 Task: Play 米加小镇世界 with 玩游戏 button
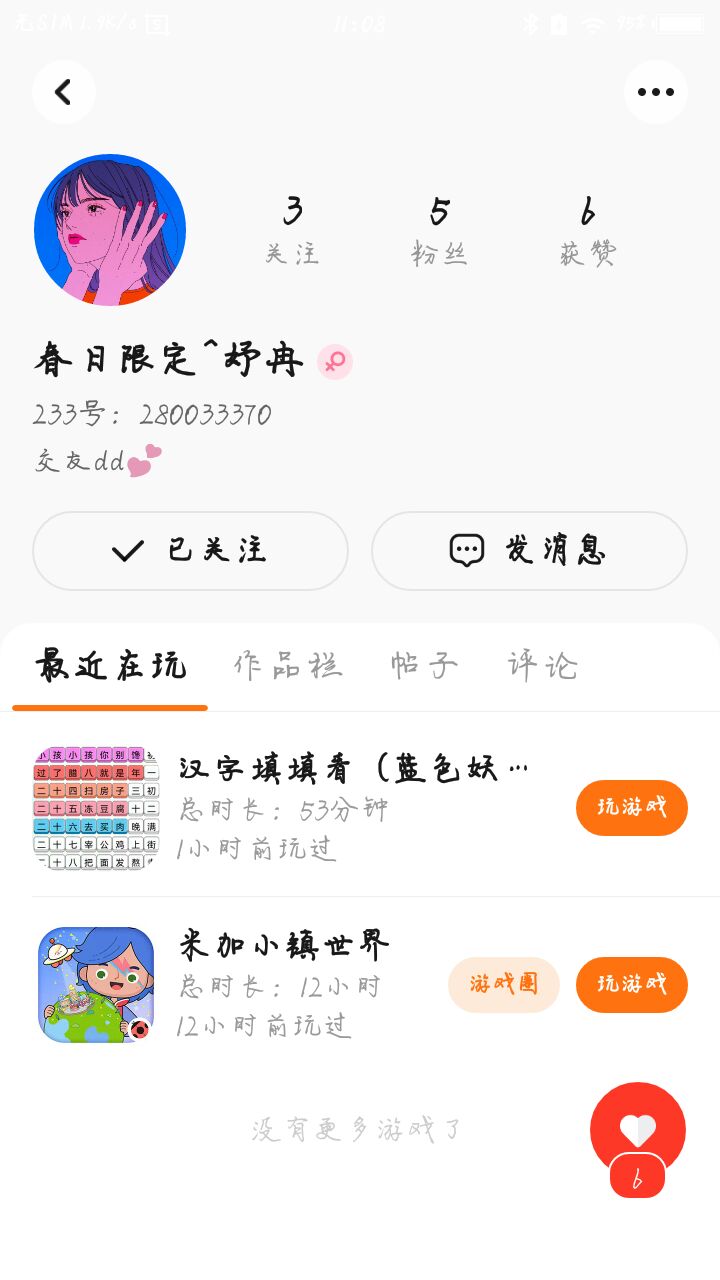631,984
